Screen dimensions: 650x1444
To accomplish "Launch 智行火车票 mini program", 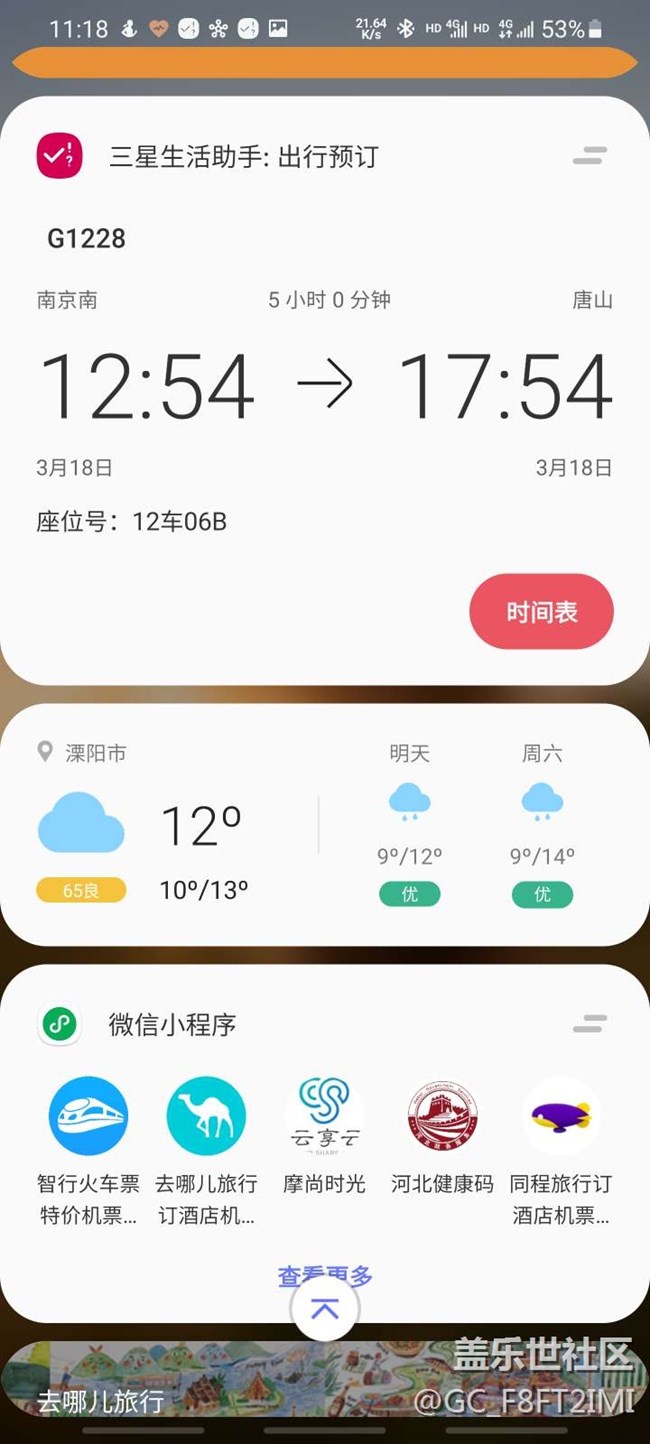I will [88, 1116].
